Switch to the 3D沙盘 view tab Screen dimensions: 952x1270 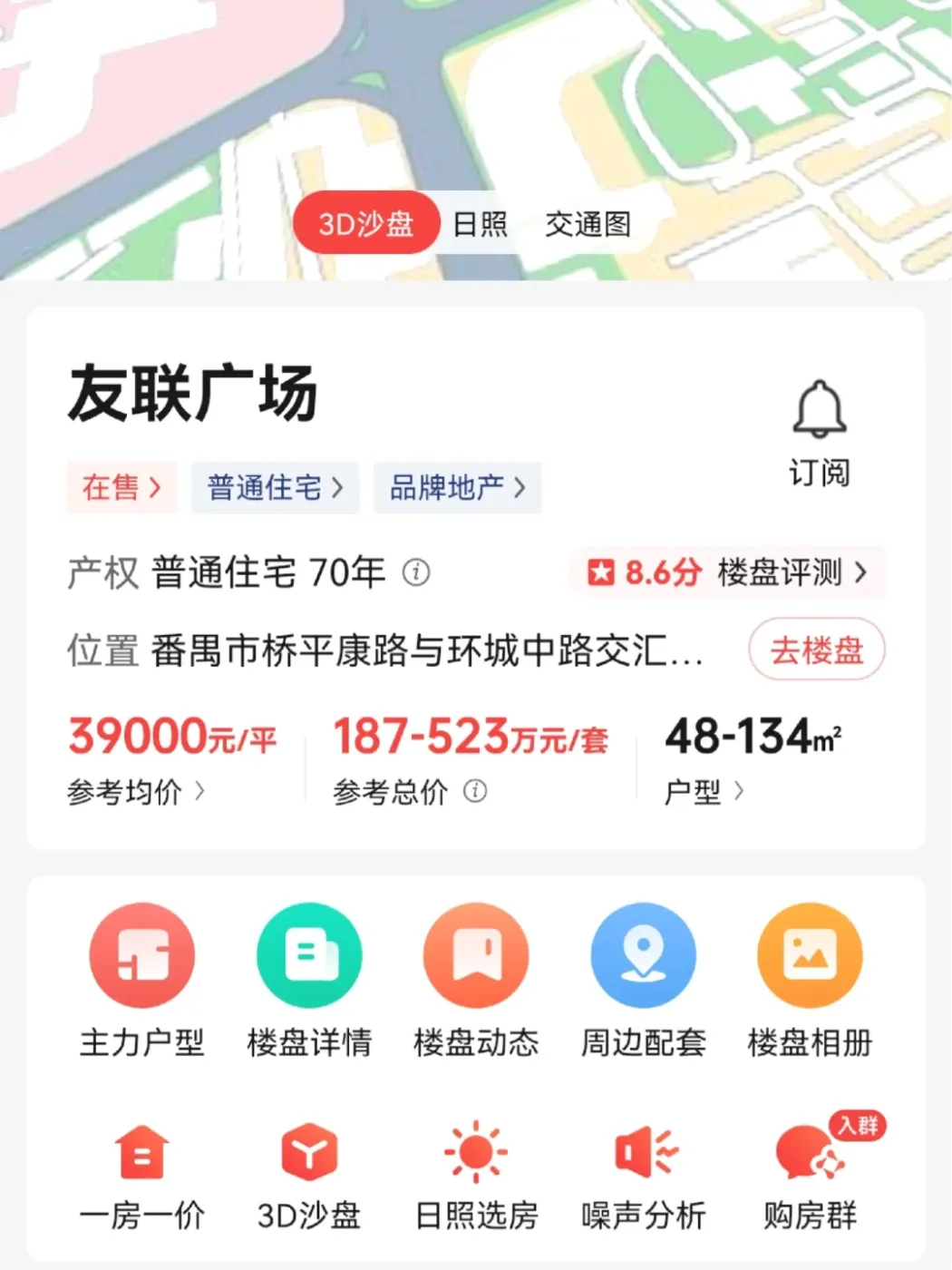click(x=365, y=223)
